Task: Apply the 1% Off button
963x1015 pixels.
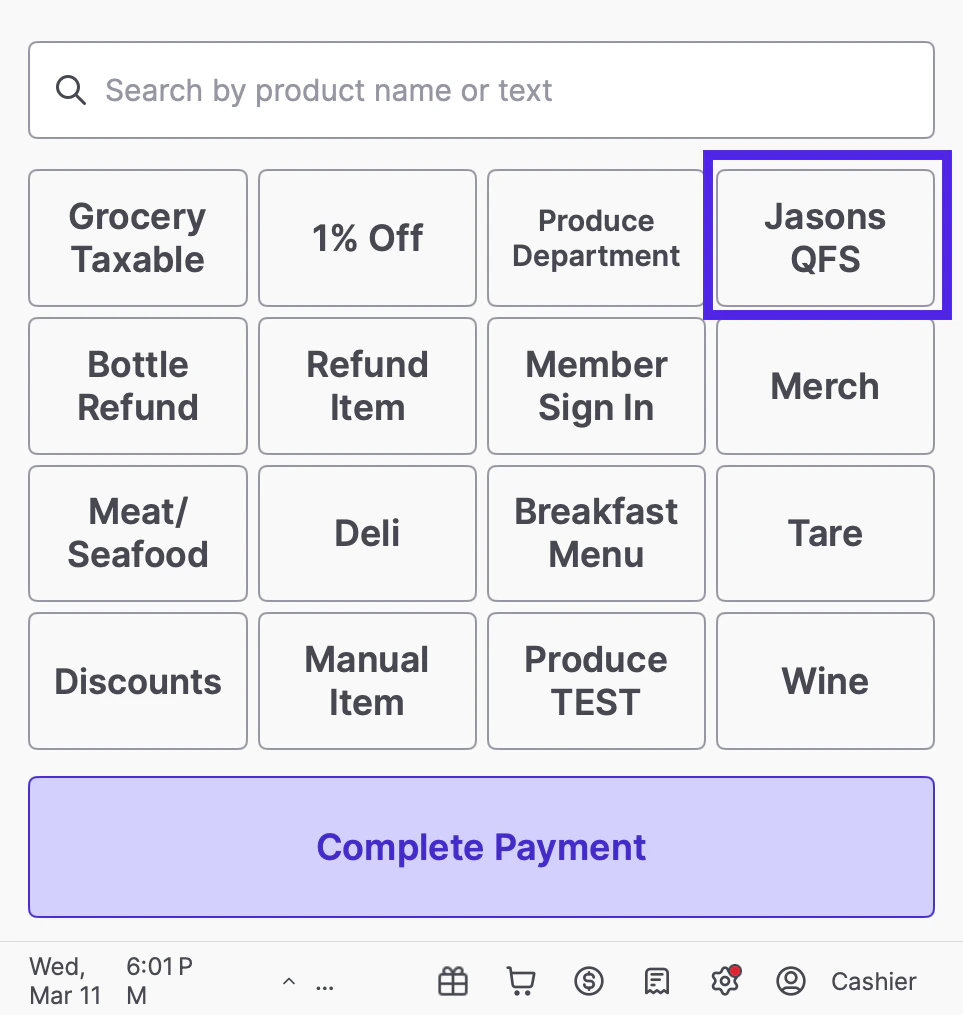Action: [367, 238]
